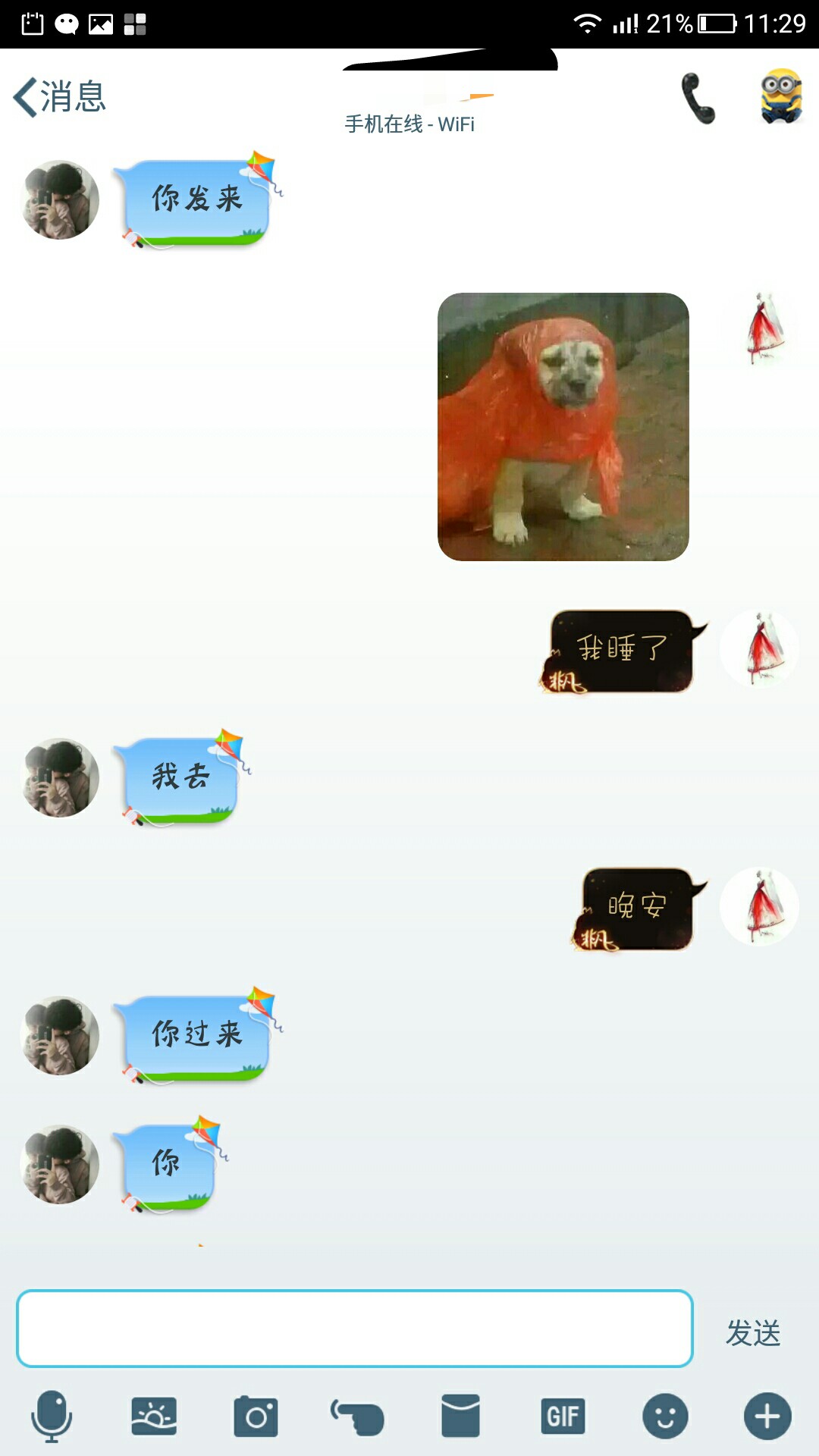The width and height of the screenshot is (819, 1456).
Task: Record a voice message with microphone
Action: (x=52, y=1416)
